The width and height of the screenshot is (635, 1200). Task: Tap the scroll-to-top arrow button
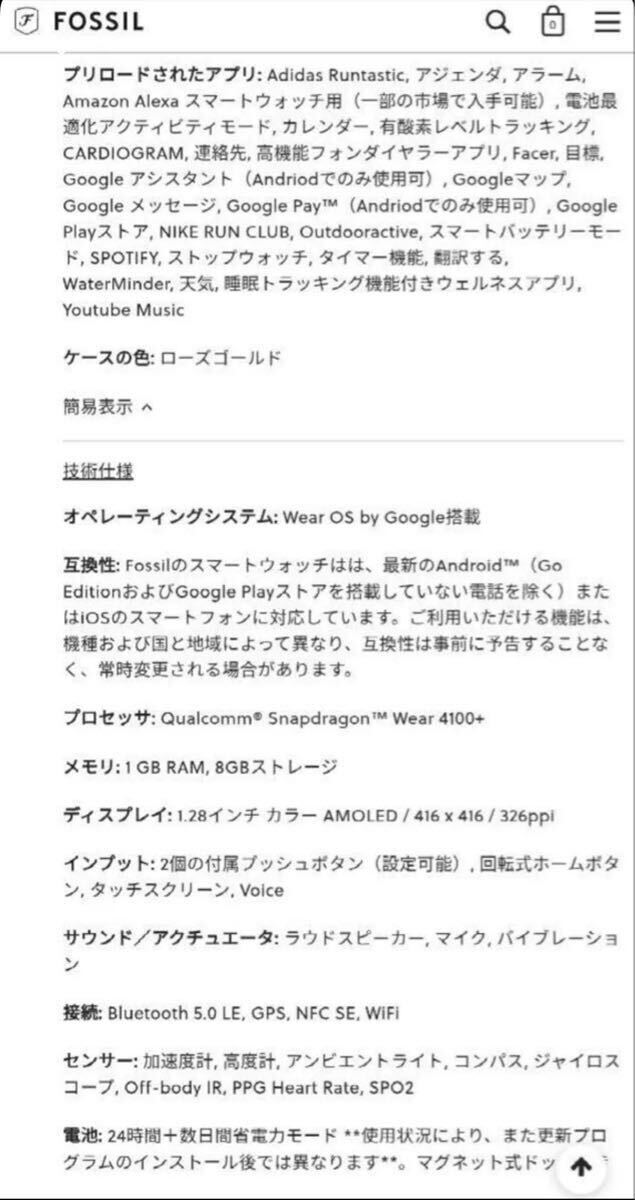click(581, 1166)
